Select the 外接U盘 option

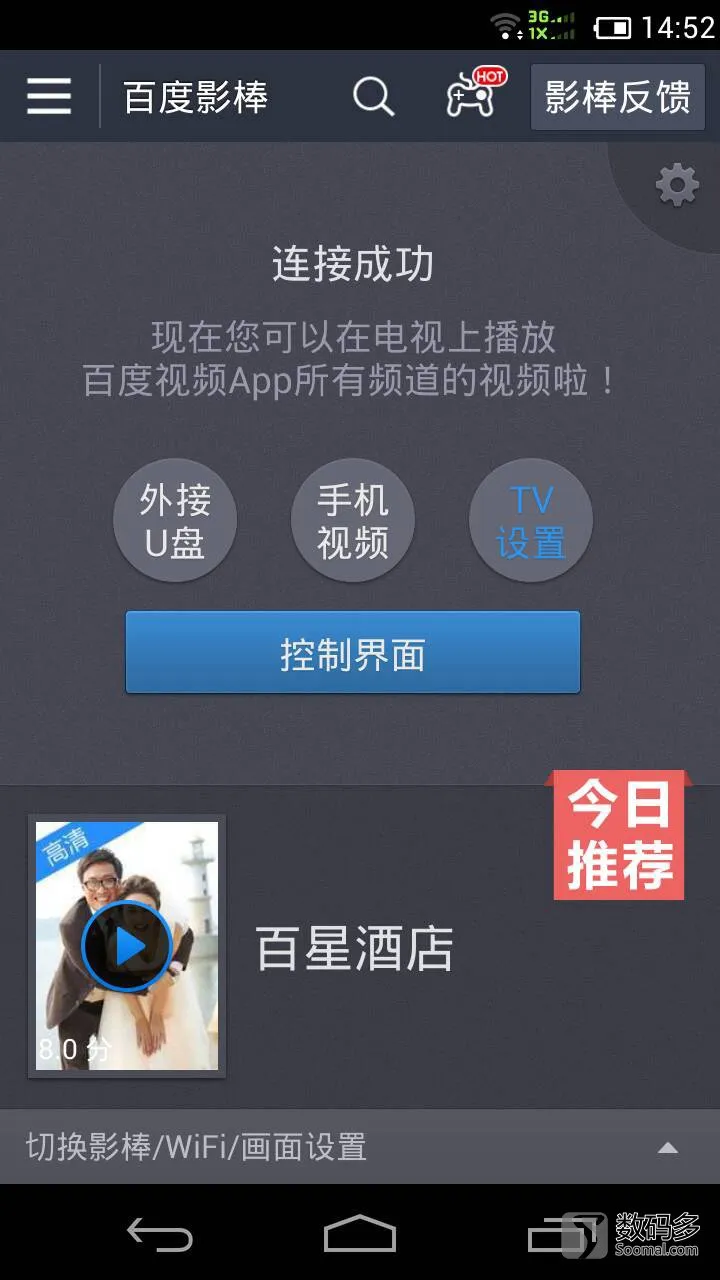(x=175, y=521)
